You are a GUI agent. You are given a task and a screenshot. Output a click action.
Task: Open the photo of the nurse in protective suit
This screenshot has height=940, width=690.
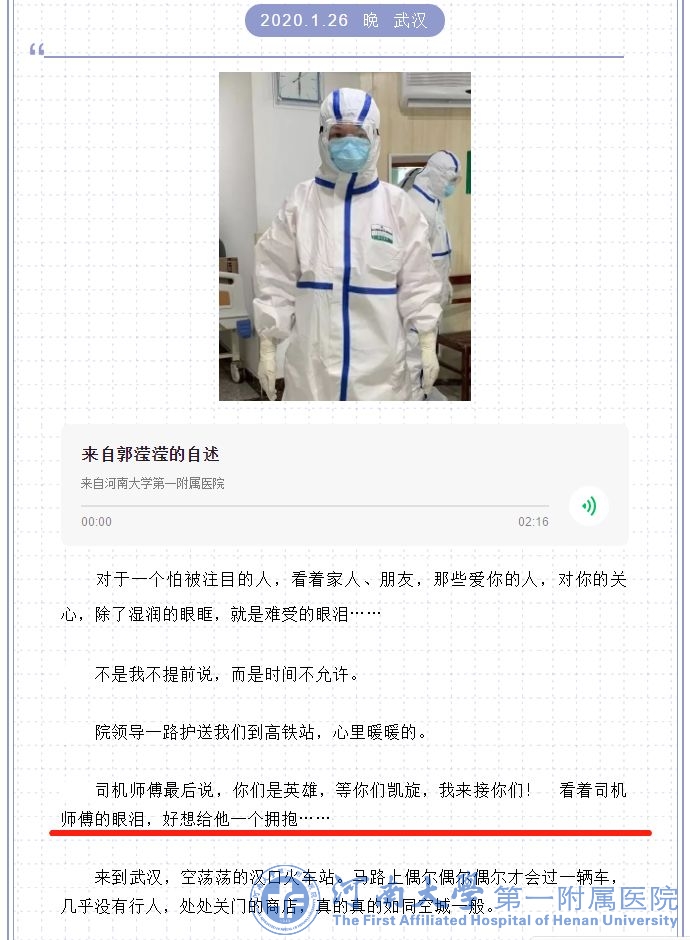345,236
